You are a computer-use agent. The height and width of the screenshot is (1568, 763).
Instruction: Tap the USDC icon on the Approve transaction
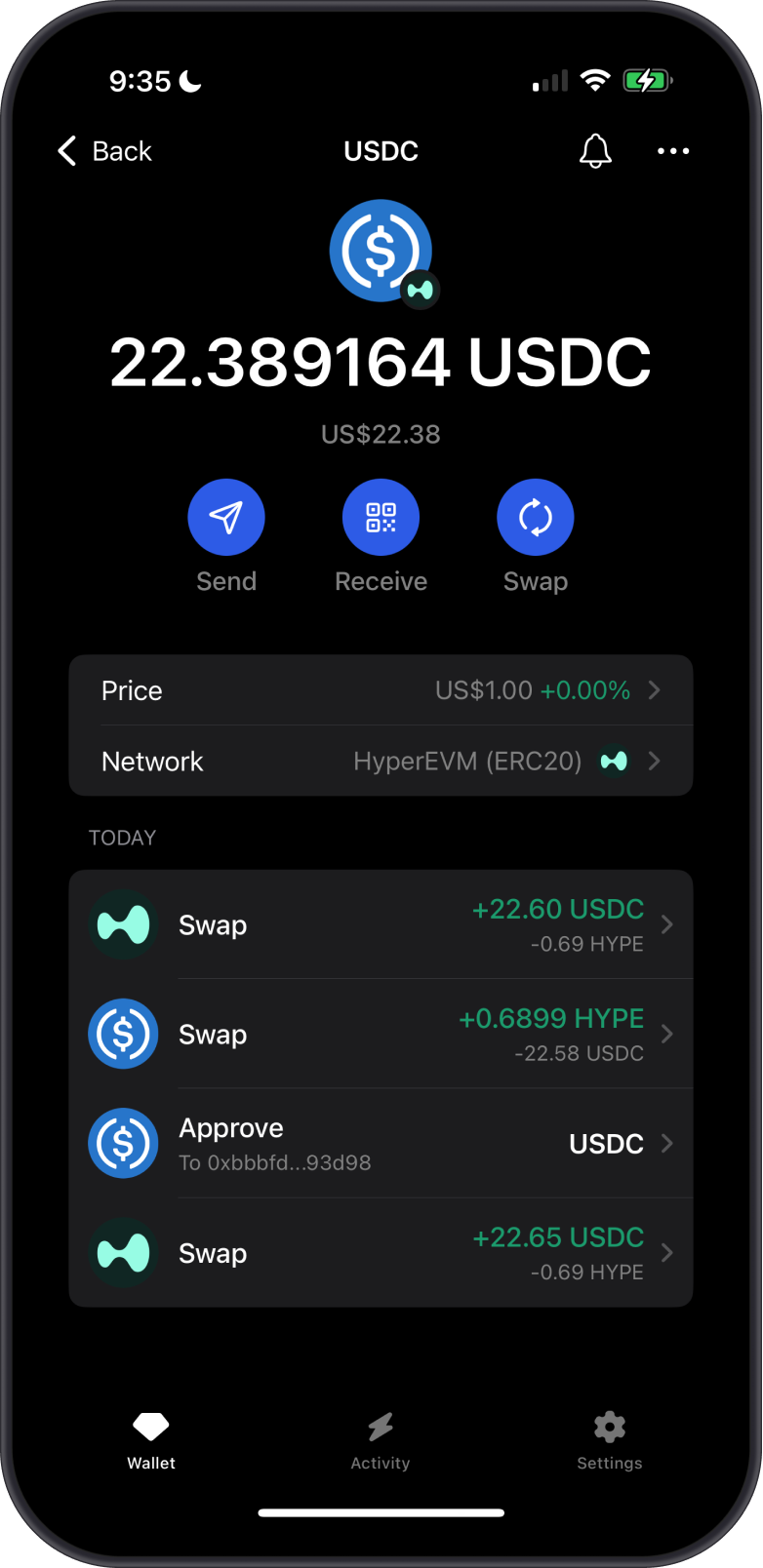click(x=123, y=1143)
